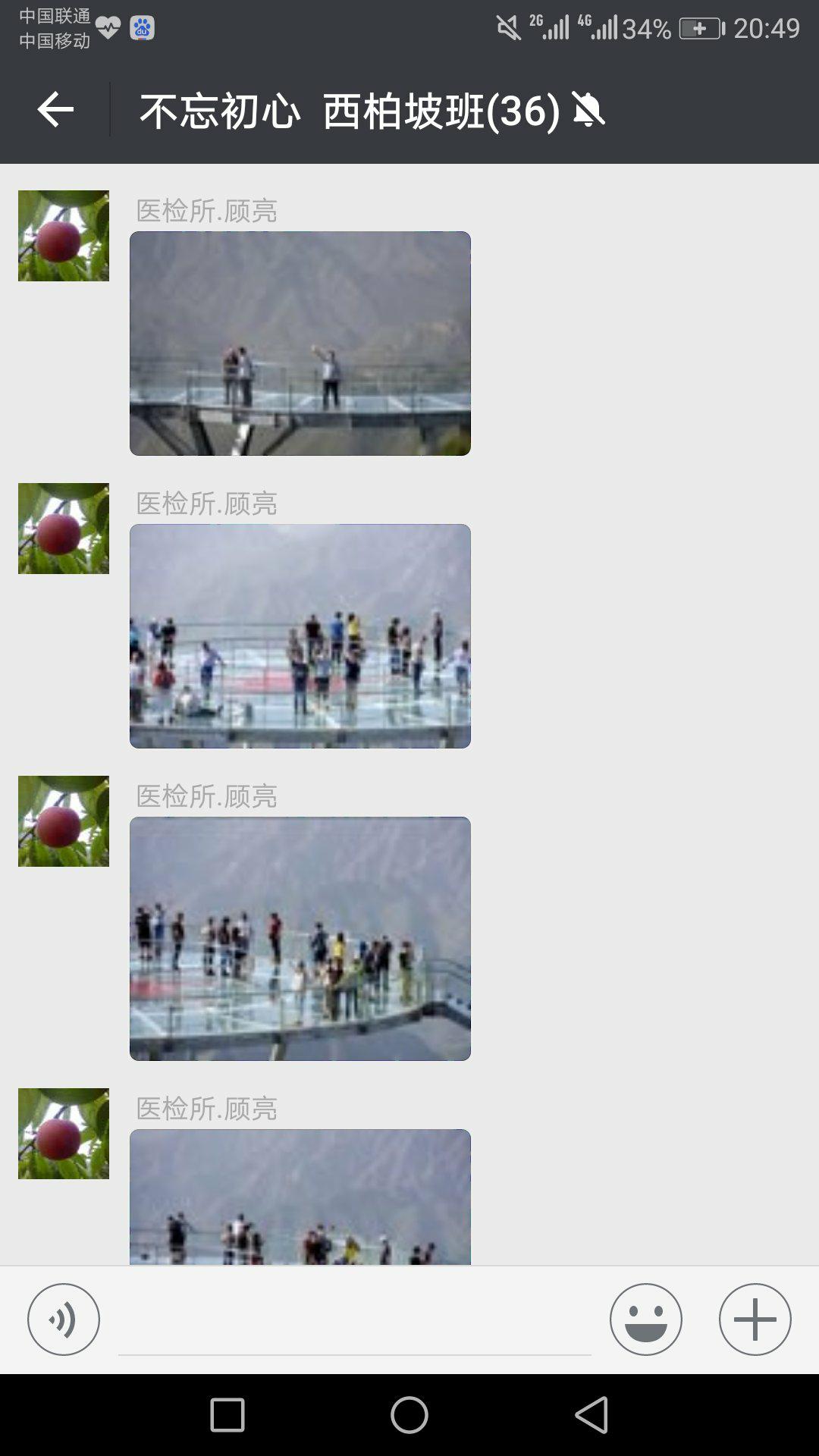Image resolution: width=819 pixels, height=1456 pixels.
Task: Open the partially visible bottom photo
Action: point(300,1197)
